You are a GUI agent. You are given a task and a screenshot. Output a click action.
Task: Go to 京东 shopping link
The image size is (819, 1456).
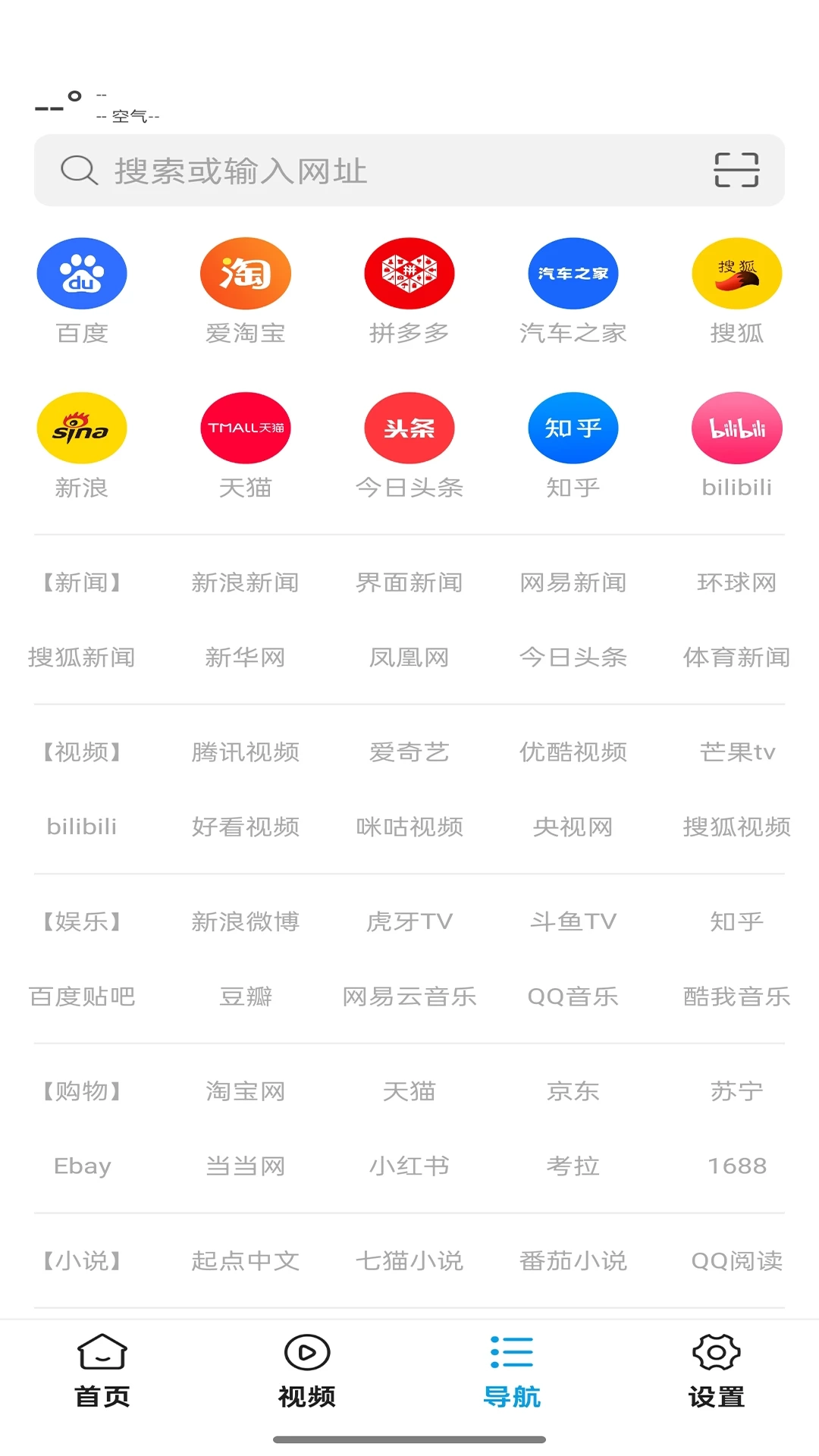point(573,1091)
